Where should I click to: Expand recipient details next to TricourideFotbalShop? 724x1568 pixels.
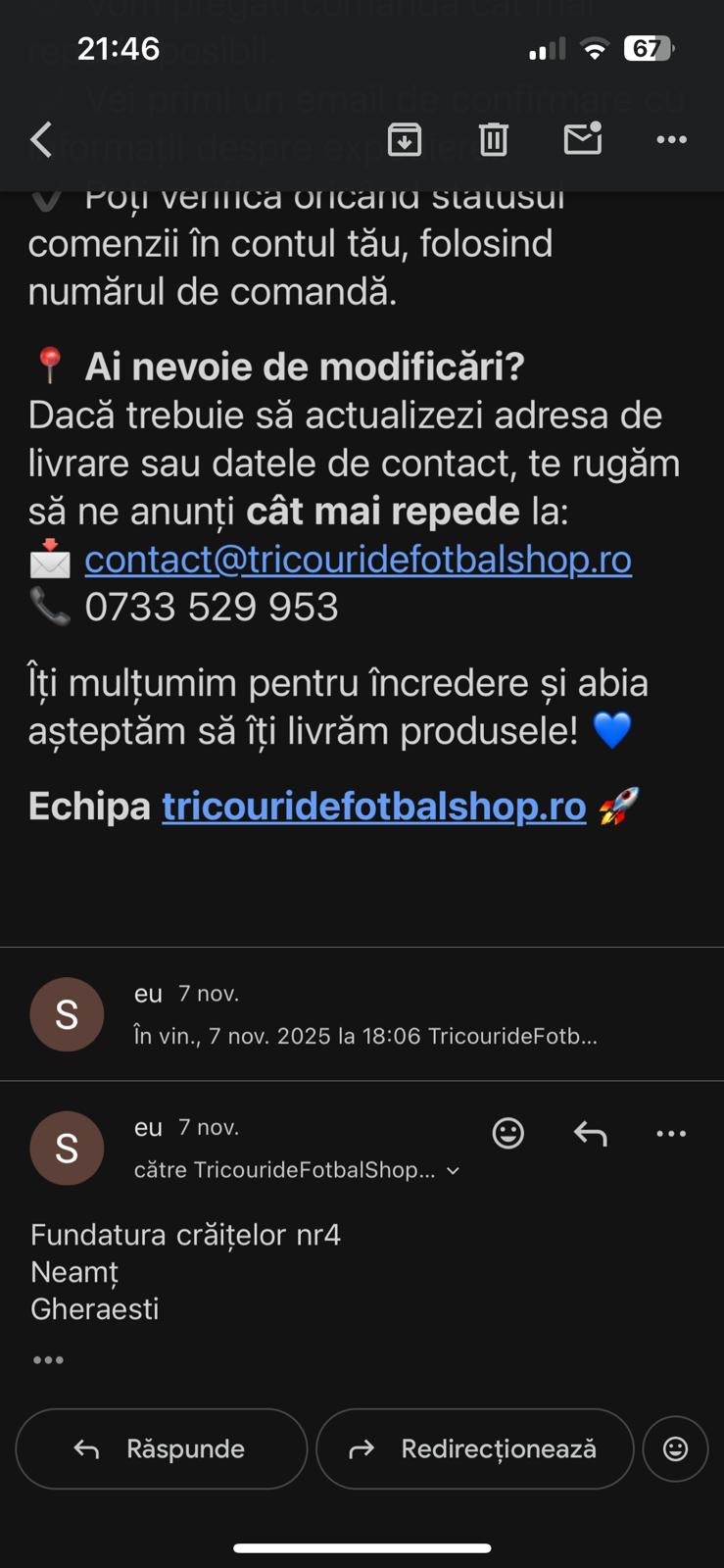453,1171
